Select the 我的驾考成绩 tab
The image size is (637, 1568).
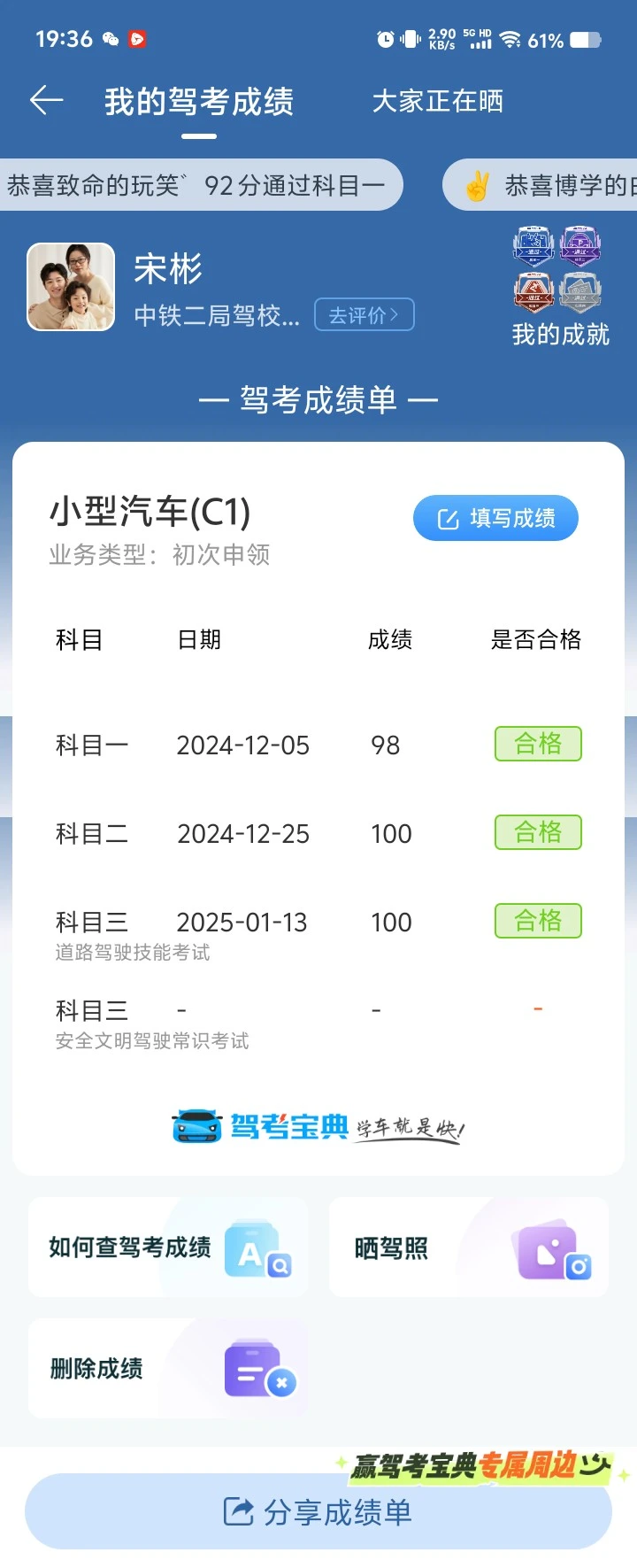tap(199, 103)
